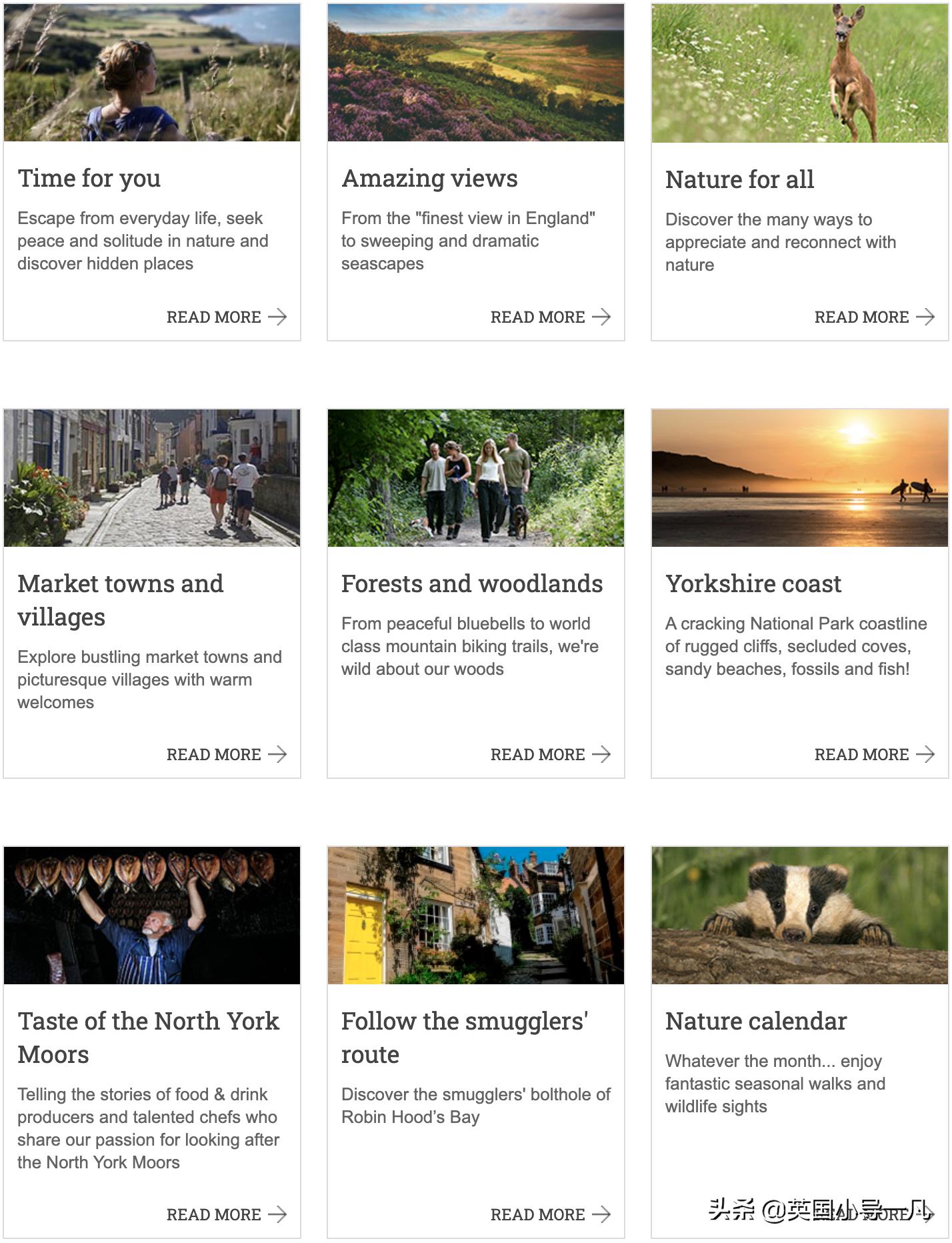Screen dimensions: 952x1243
Task: Open Read More on Amazing views card
Action: (550, 317)
